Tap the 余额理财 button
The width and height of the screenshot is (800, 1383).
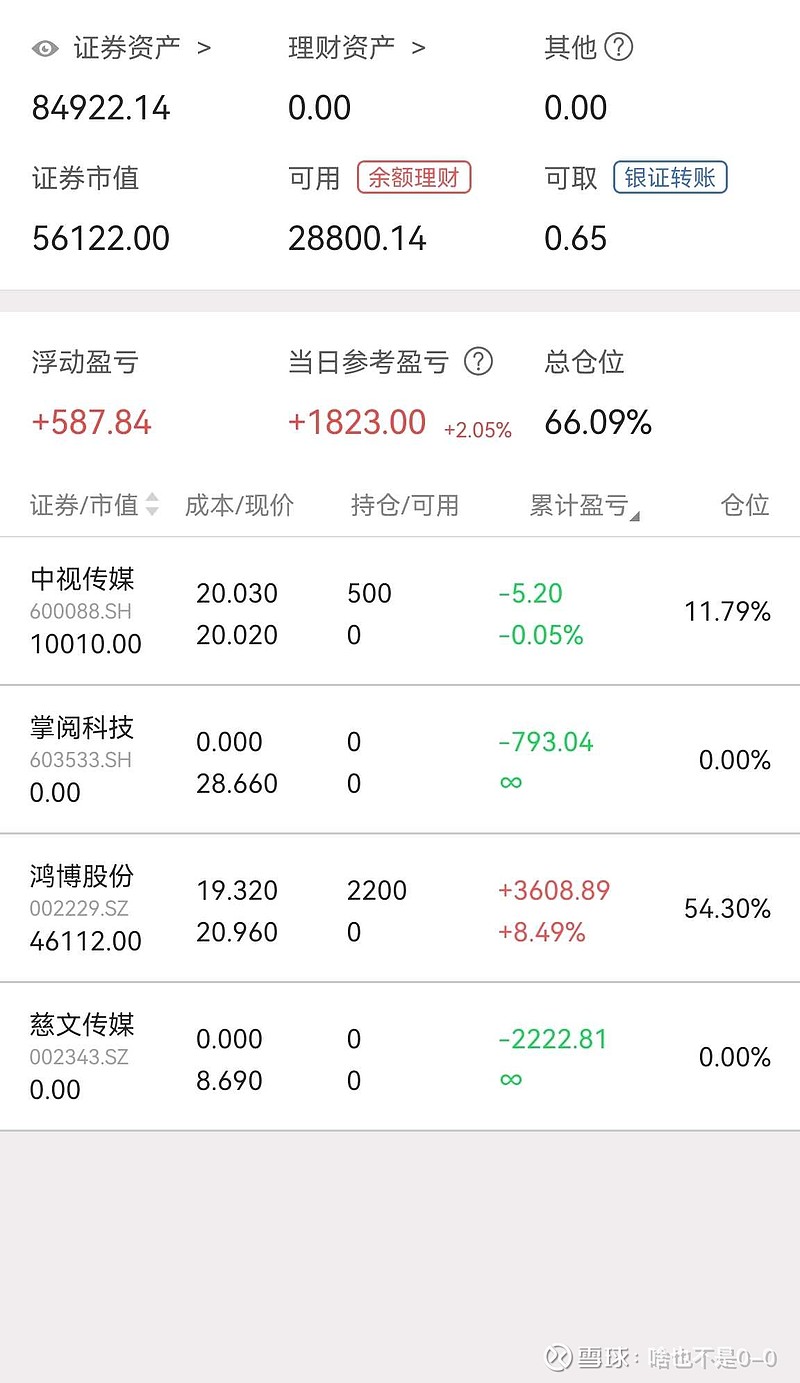point(414,178)
